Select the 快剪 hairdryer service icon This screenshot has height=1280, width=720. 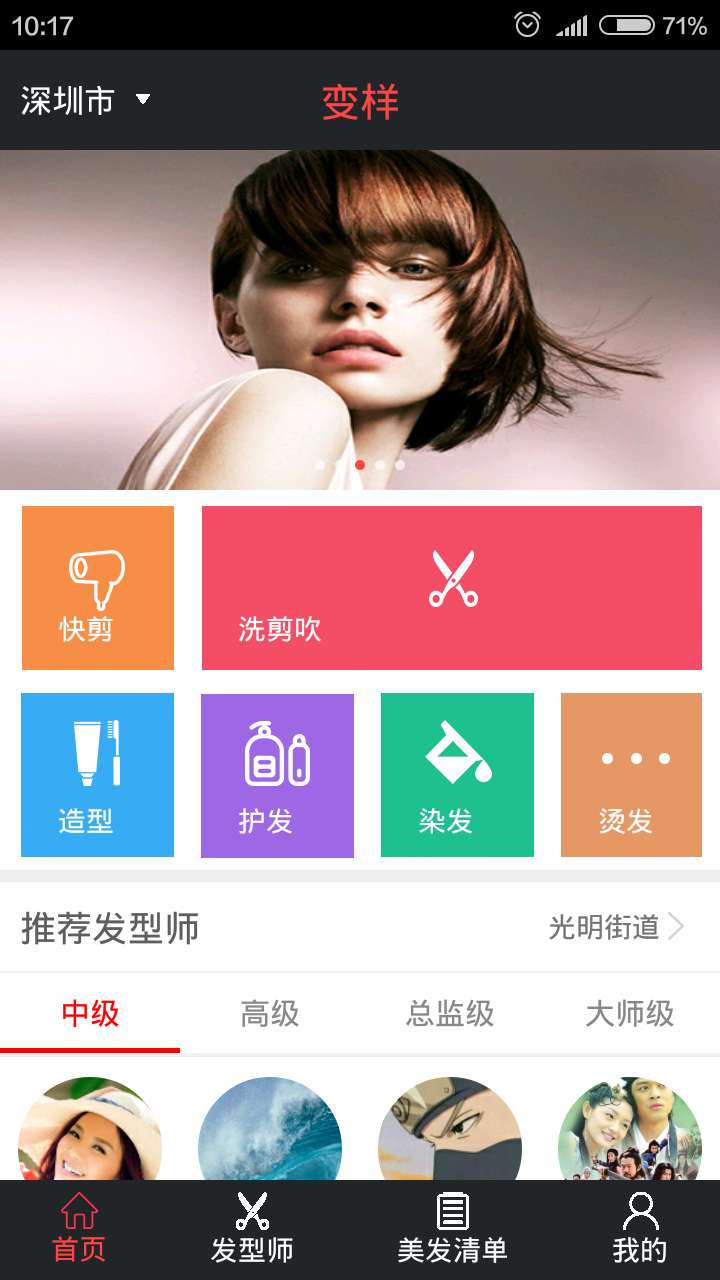point(97,587)
